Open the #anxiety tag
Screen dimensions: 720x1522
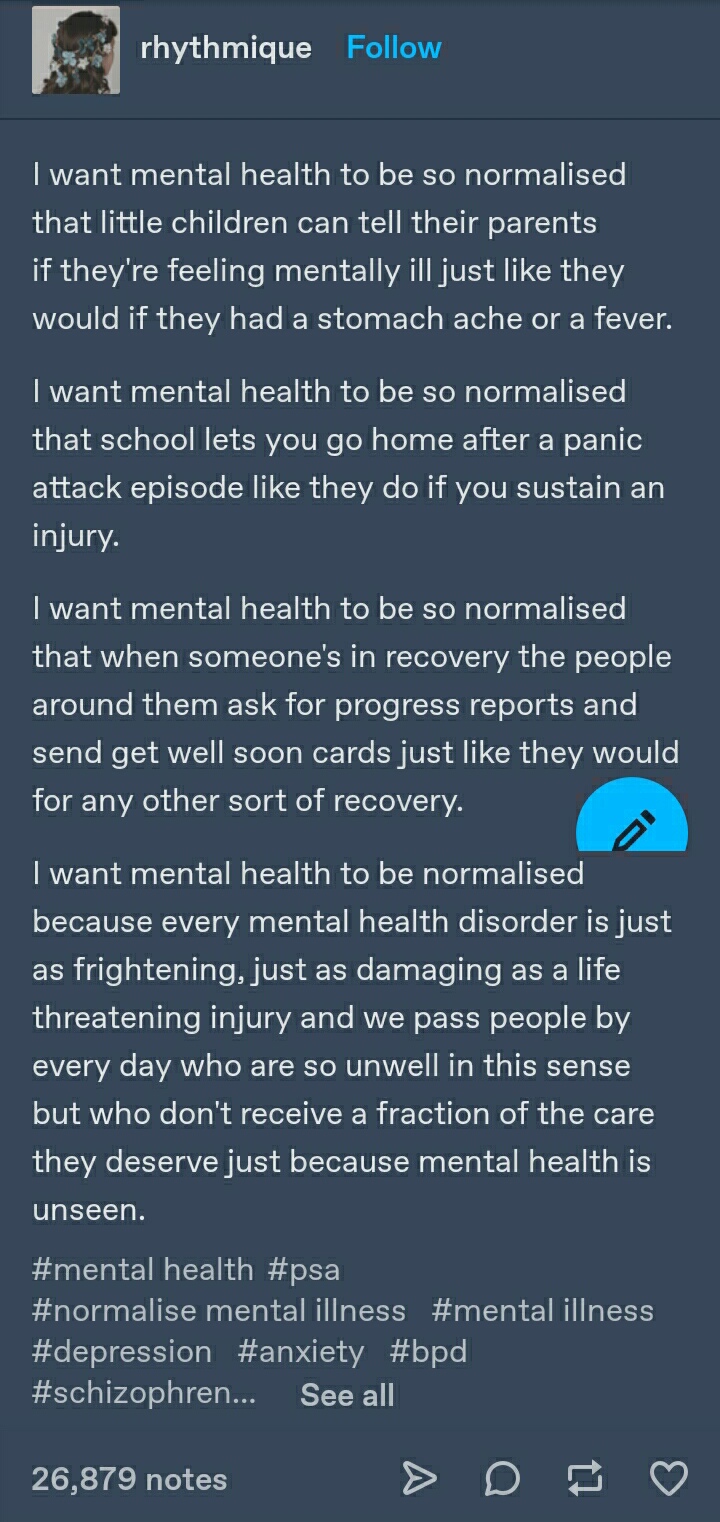(301, 1352)
